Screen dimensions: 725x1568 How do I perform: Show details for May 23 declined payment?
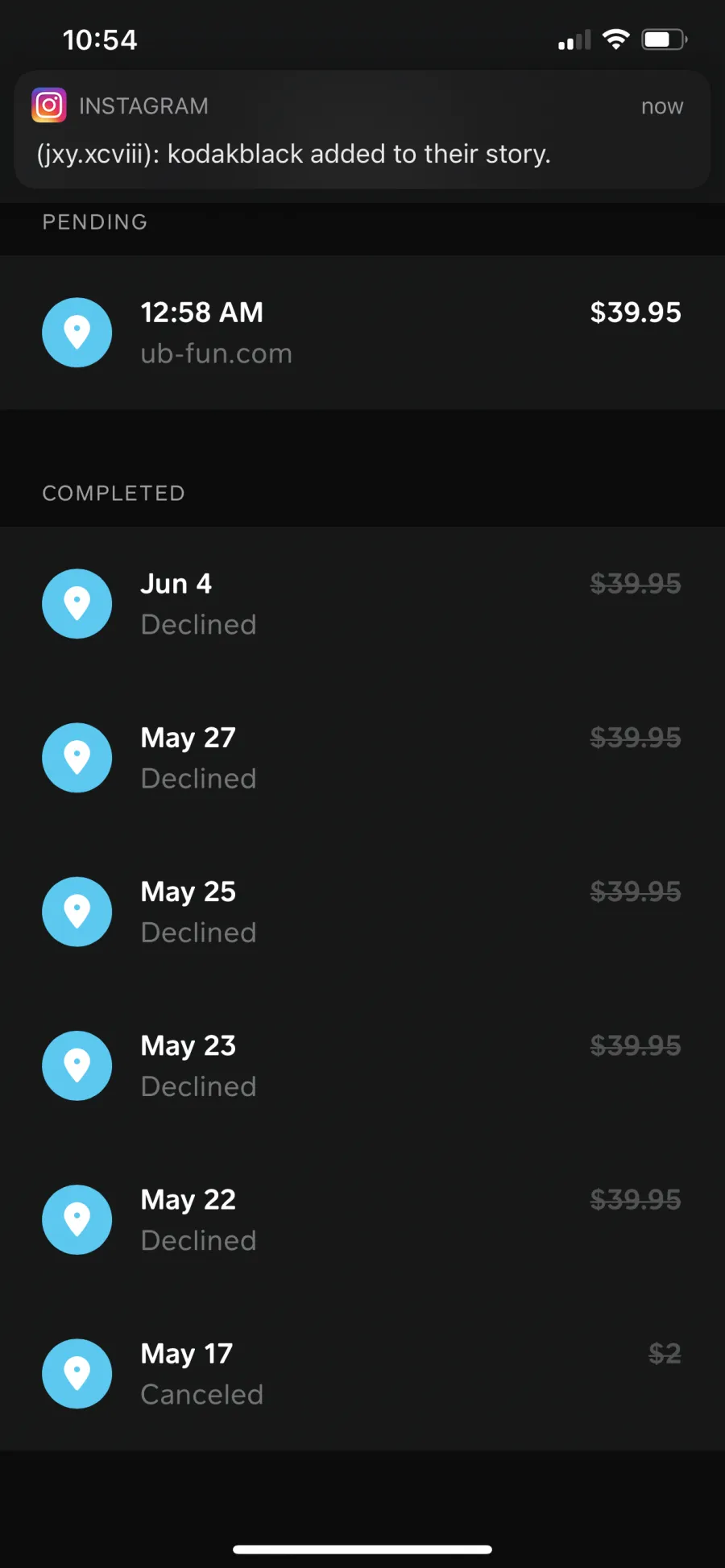pos(362,1065)
